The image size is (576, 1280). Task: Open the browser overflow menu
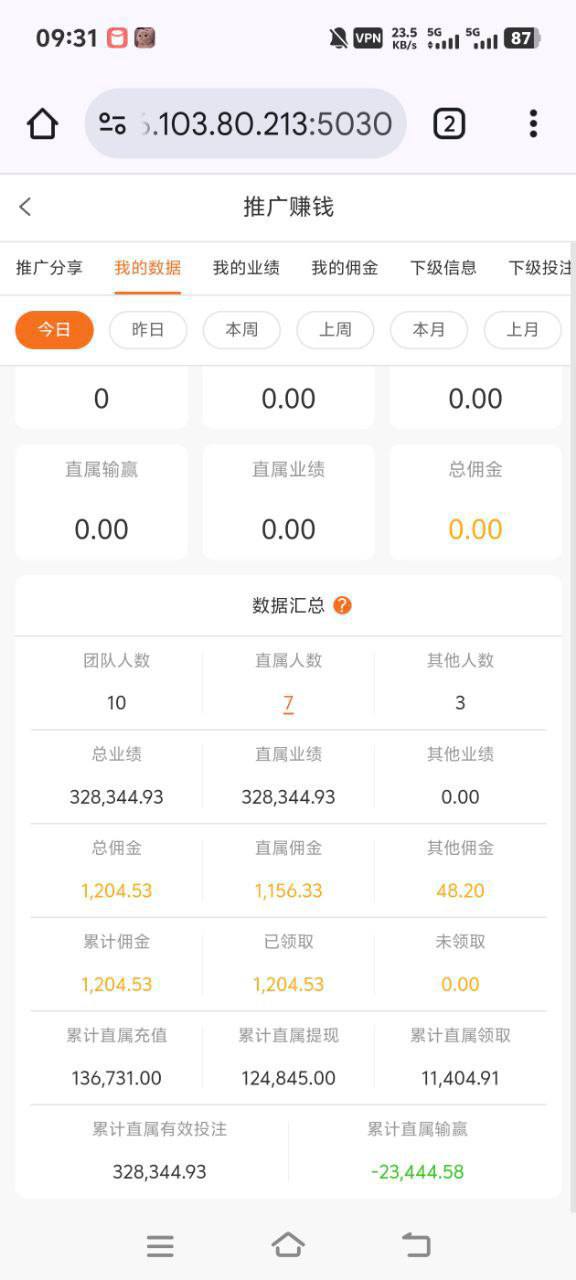(x=533, y=124)
